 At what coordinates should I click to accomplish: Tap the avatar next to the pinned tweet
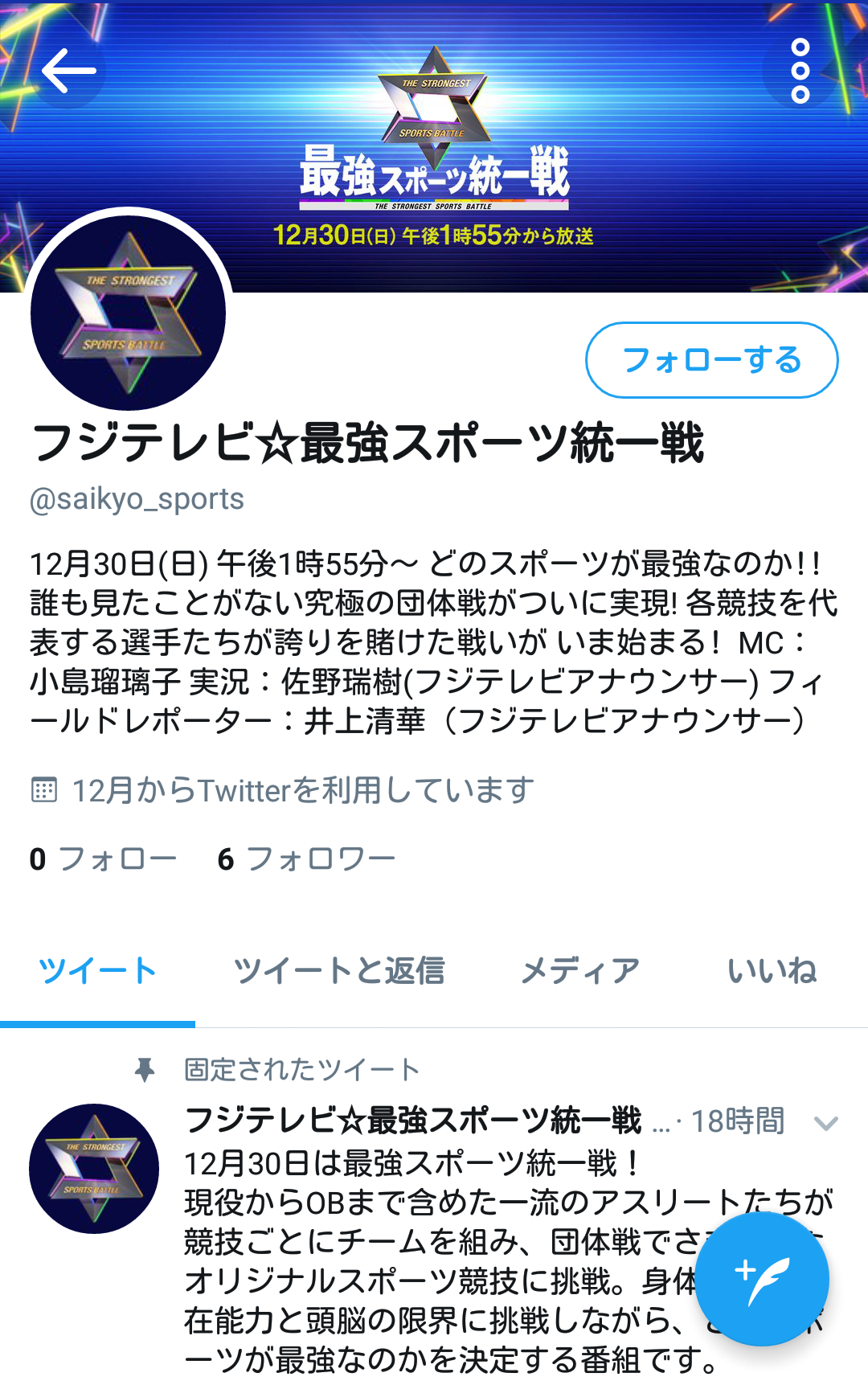click(x=94, y=1169)
